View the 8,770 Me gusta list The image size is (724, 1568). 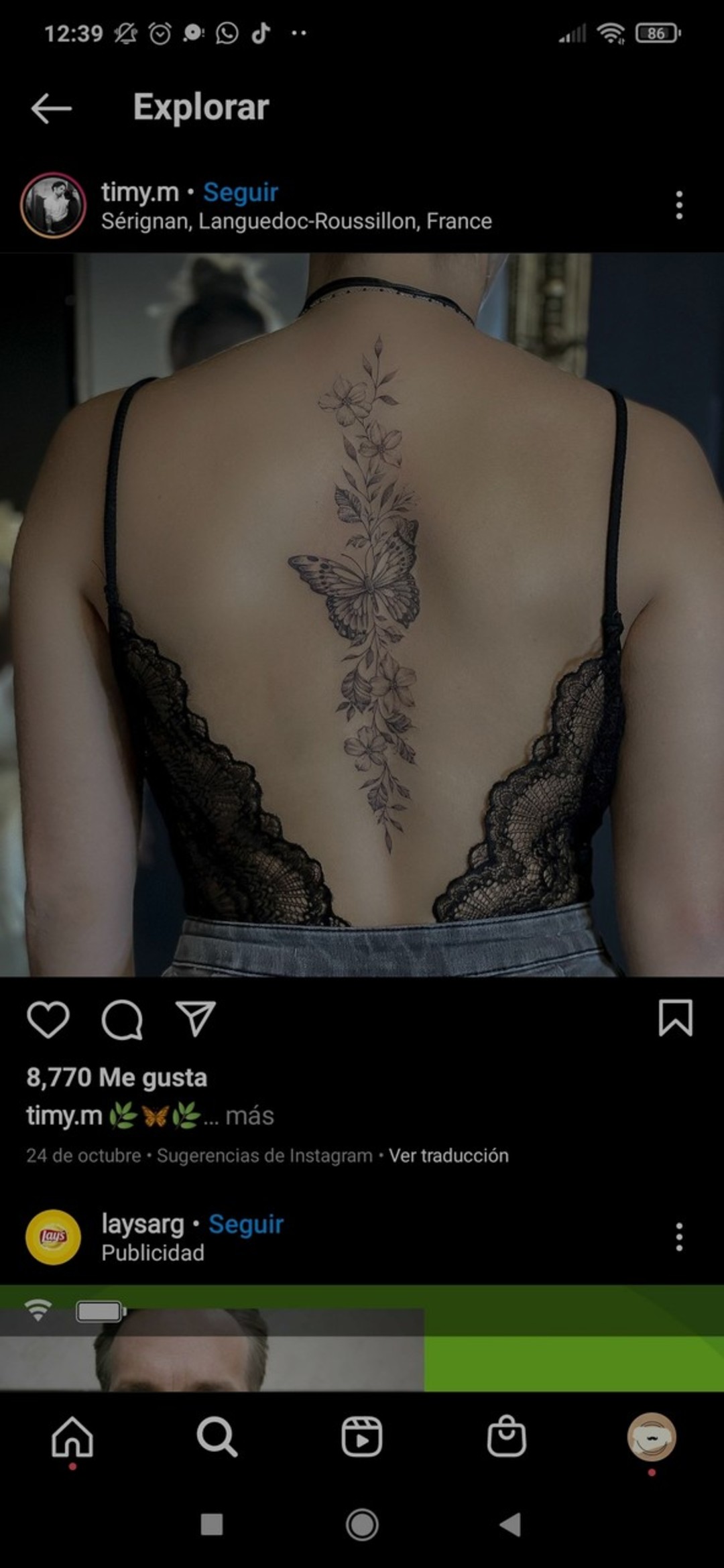pos(117,1077)
